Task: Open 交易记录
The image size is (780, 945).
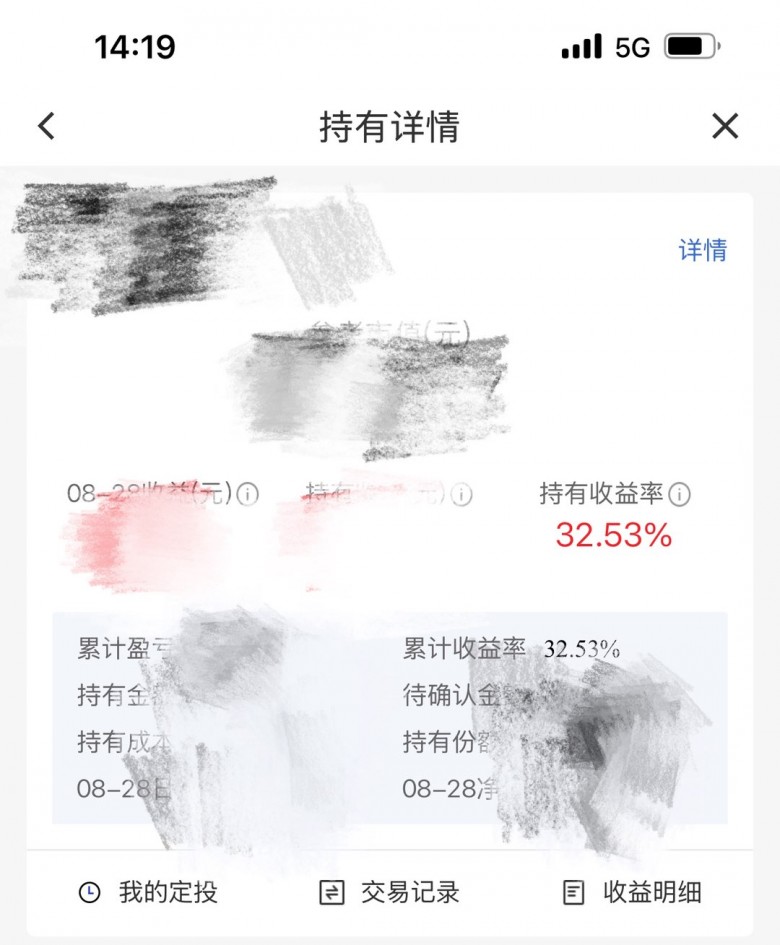Action: [x=390, y=892]
